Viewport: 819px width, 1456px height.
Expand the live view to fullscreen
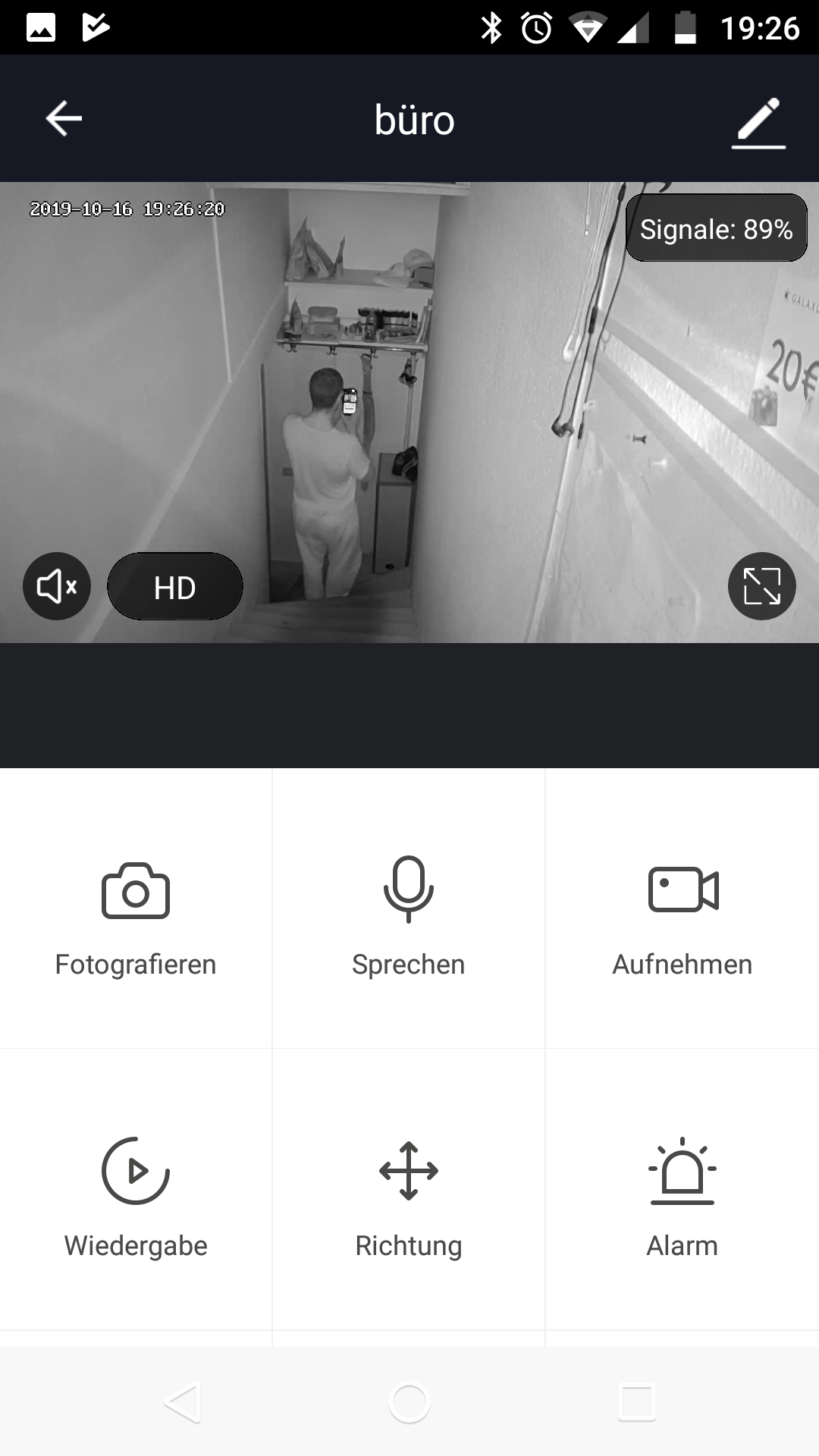pos(761,586)
